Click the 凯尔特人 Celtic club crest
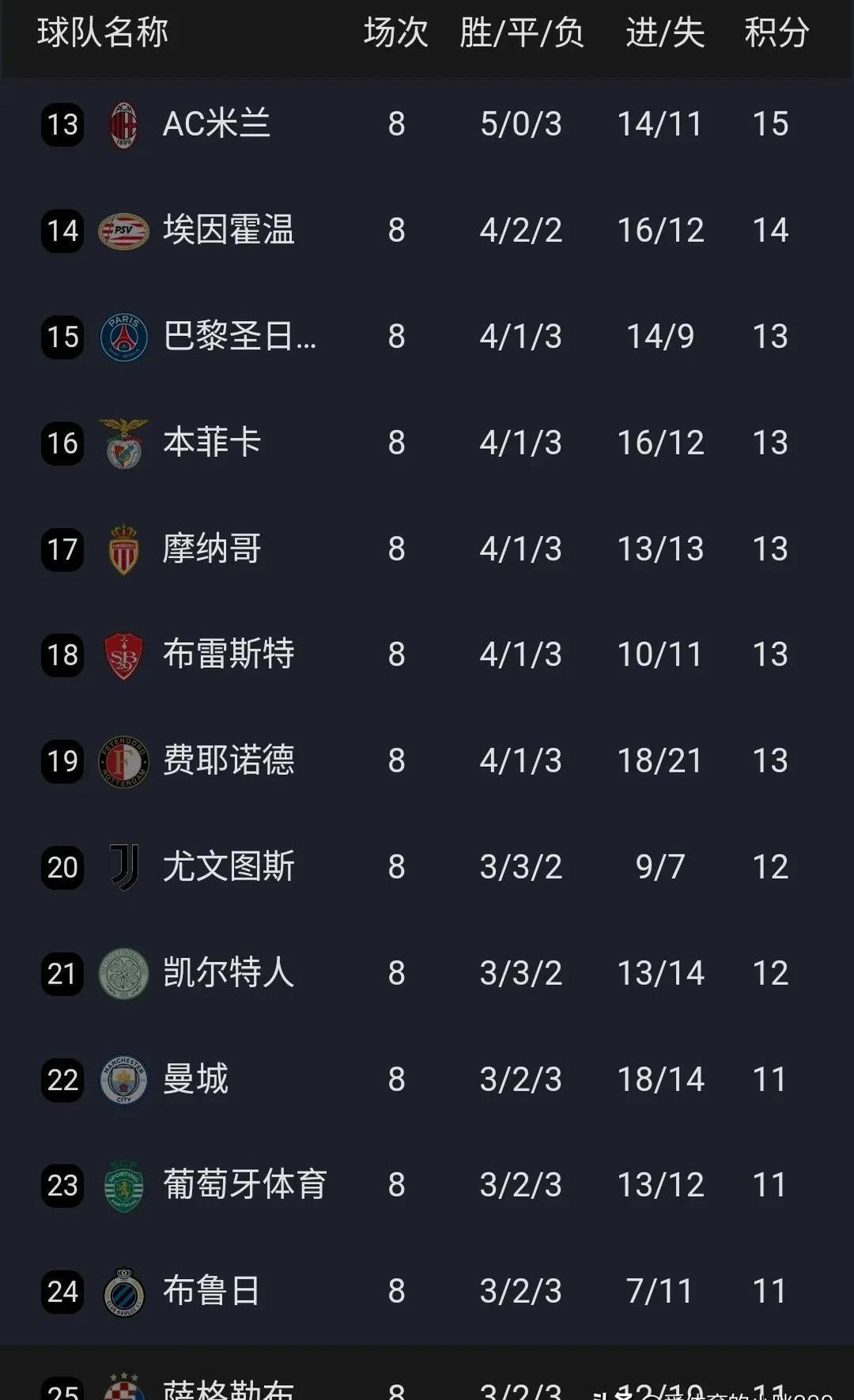This screenshot has height=1400, width=854. (x=123, y=973)
